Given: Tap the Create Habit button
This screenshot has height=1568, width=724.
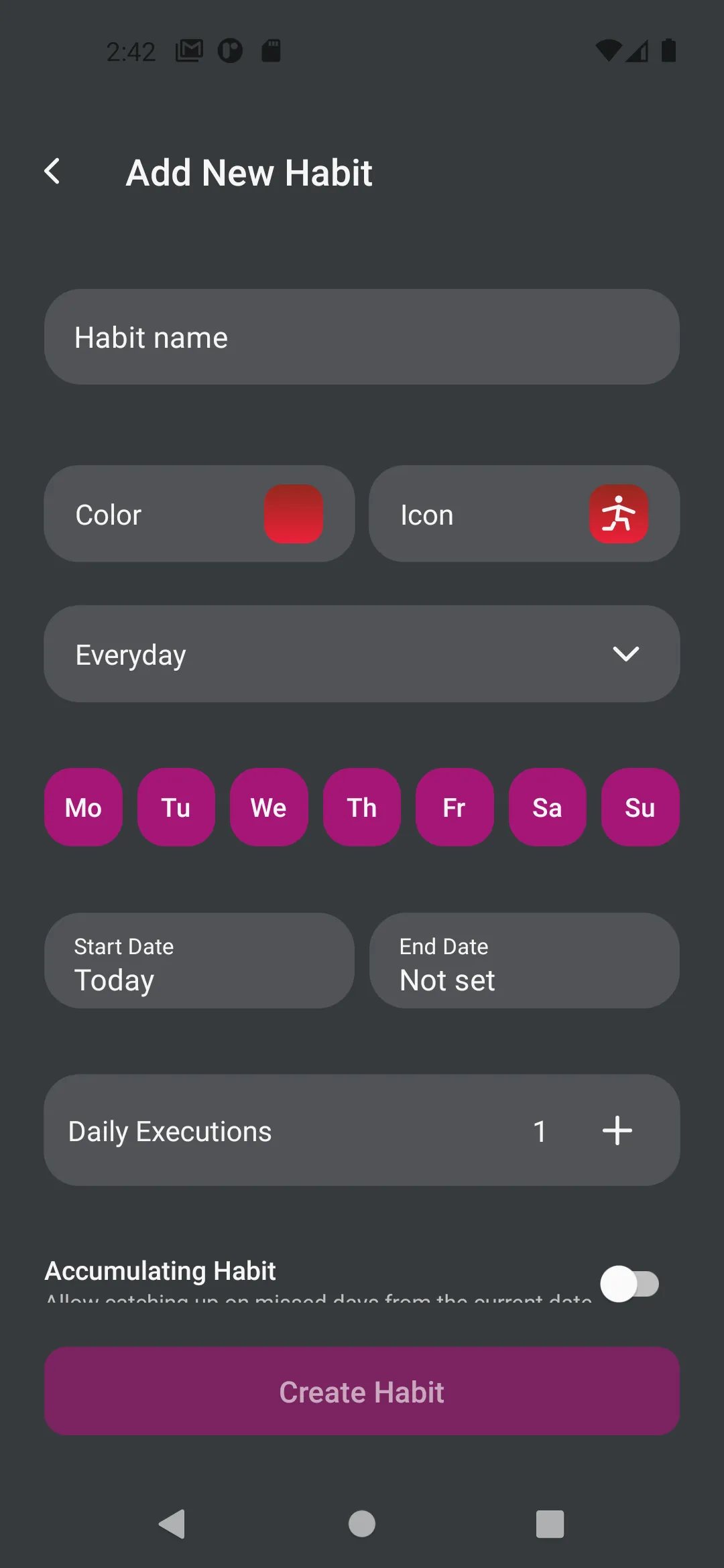Looking at the screenshot, I should [362, 1392].
